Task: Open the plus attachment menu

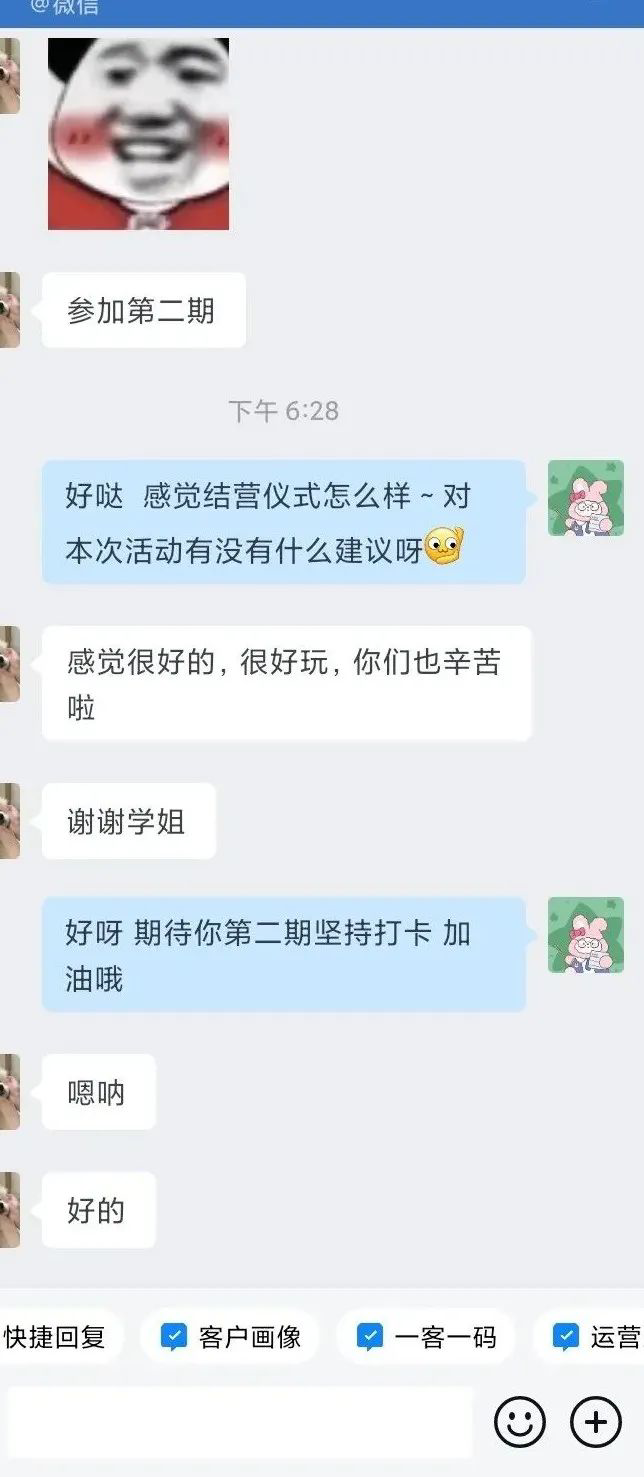Action: (x=595, y=1421)
